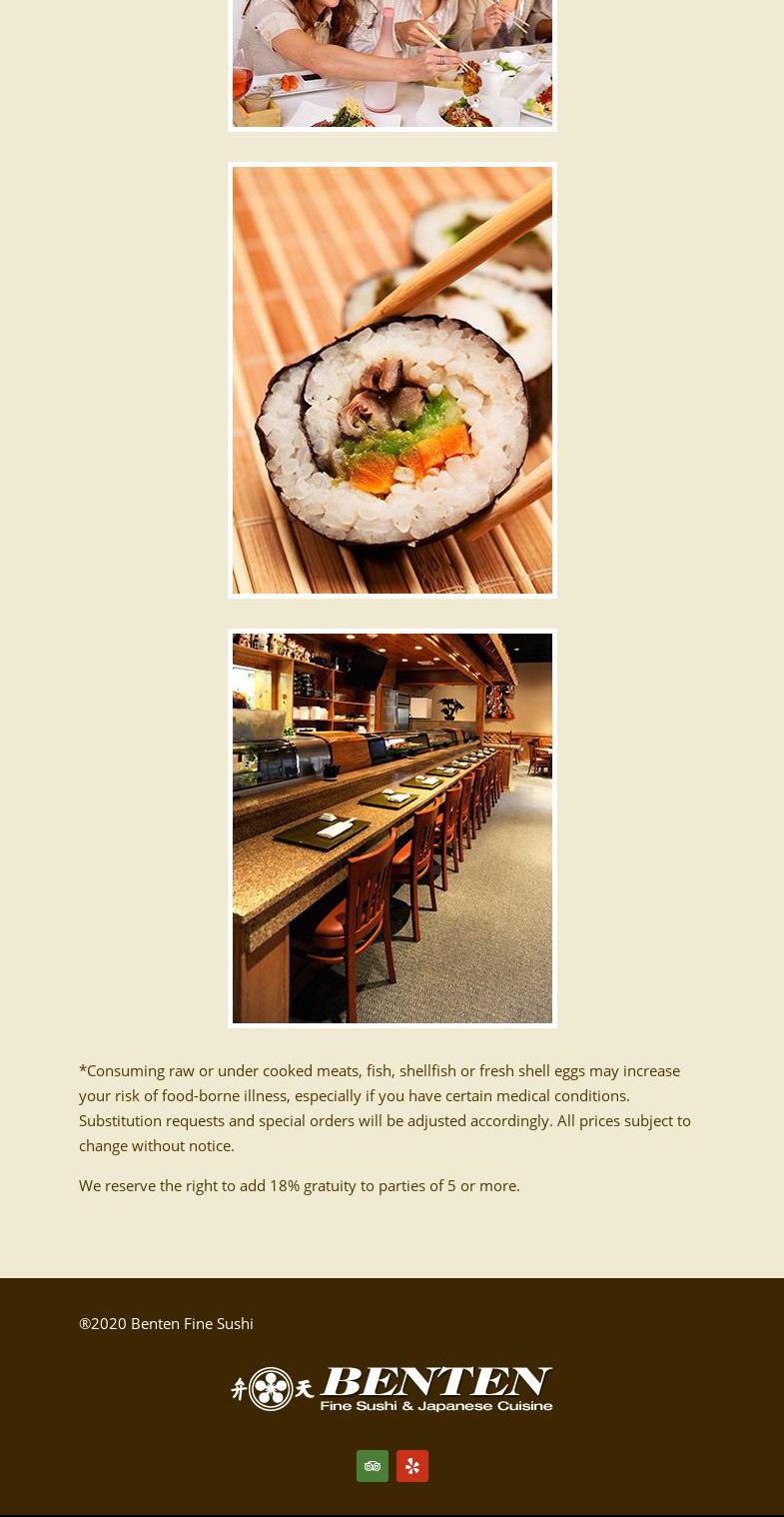Open the sushi bar interior photo

click(x=392, y=827)
